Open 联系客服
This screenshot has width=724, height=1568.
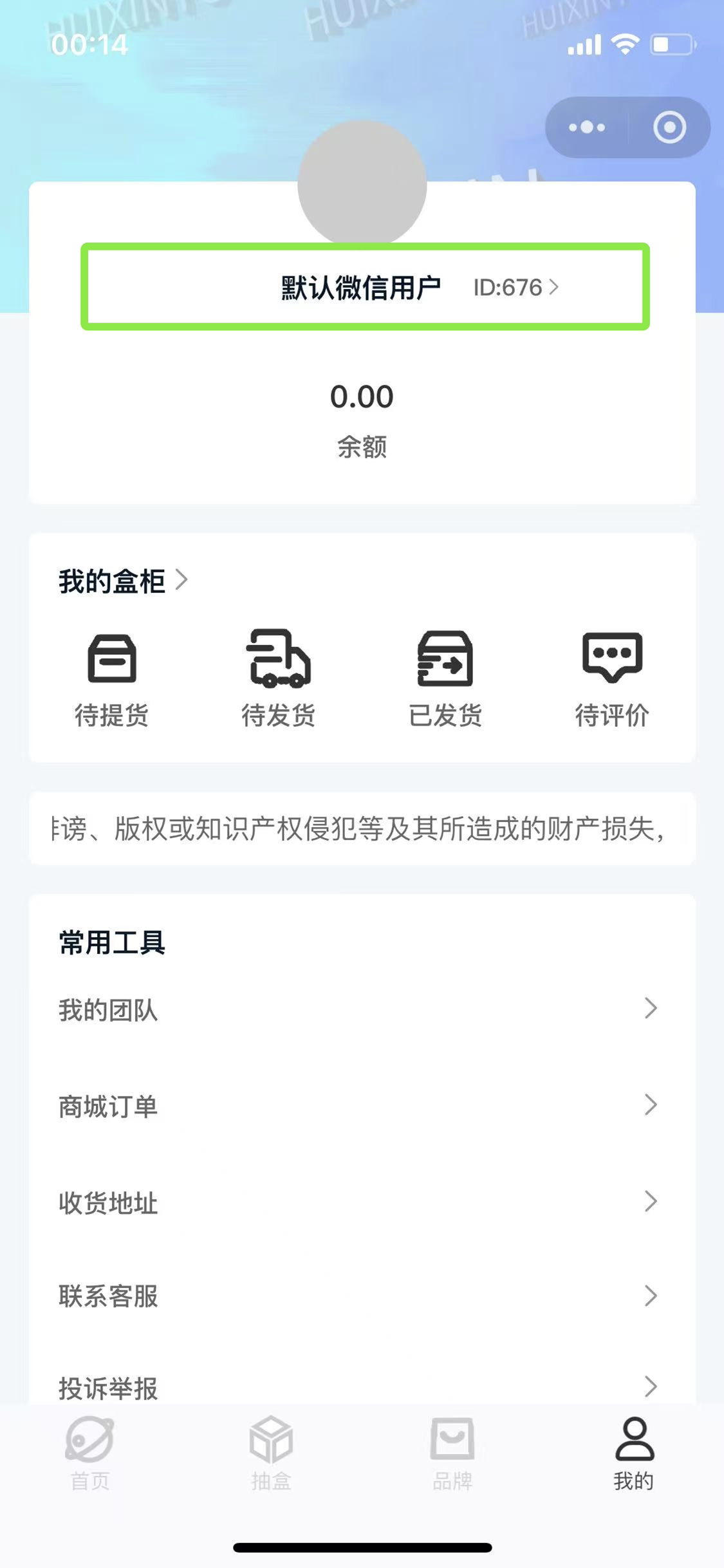(362, 1295)
